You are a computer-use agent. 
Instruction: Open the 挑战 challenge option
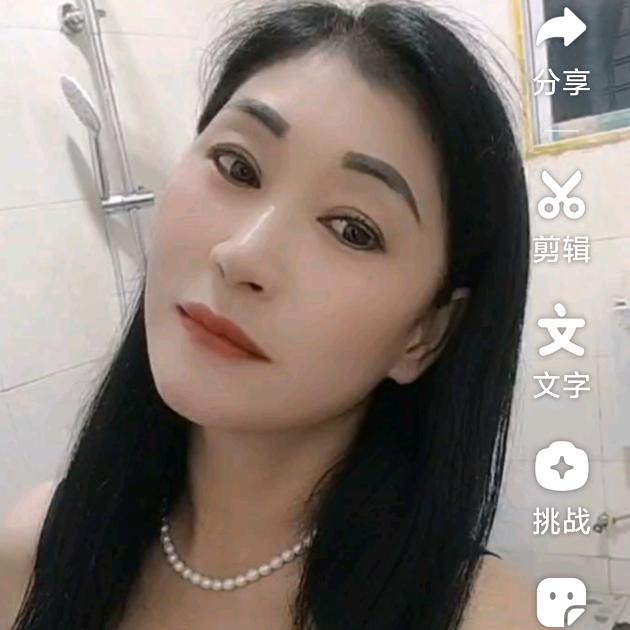[561, 467]
